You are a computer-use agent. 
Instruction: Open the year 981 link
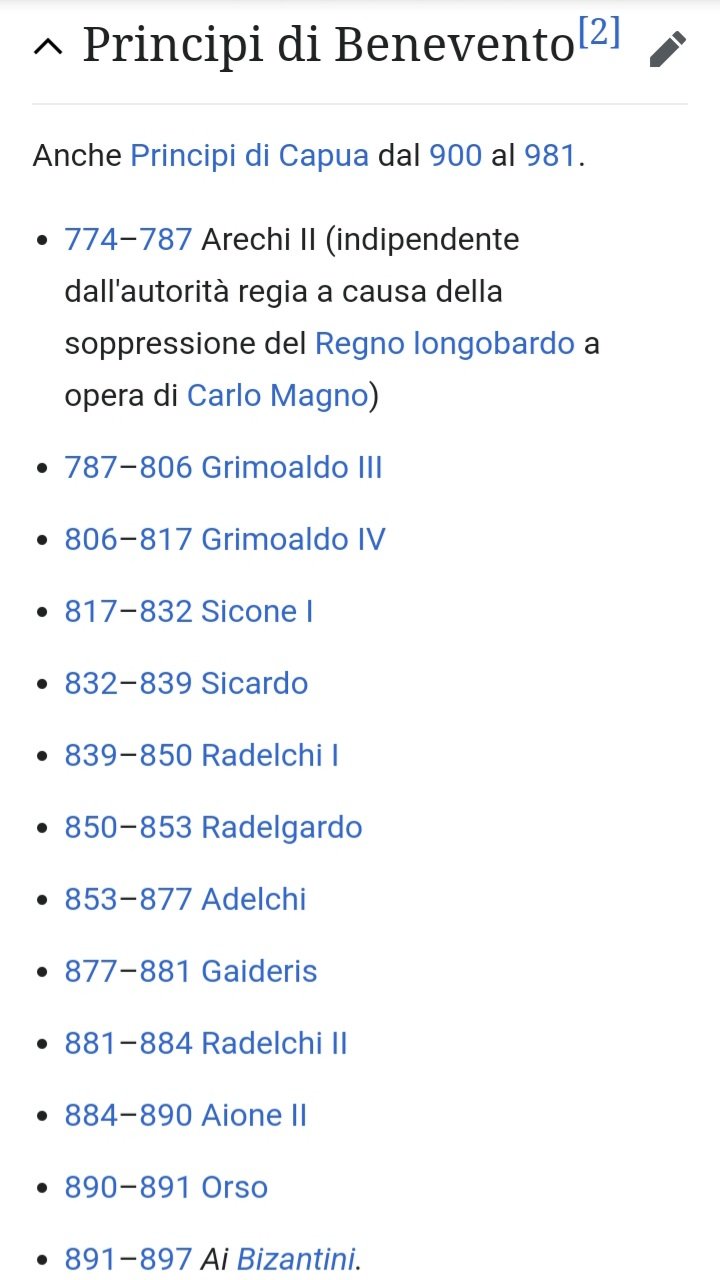click(550, 156)
